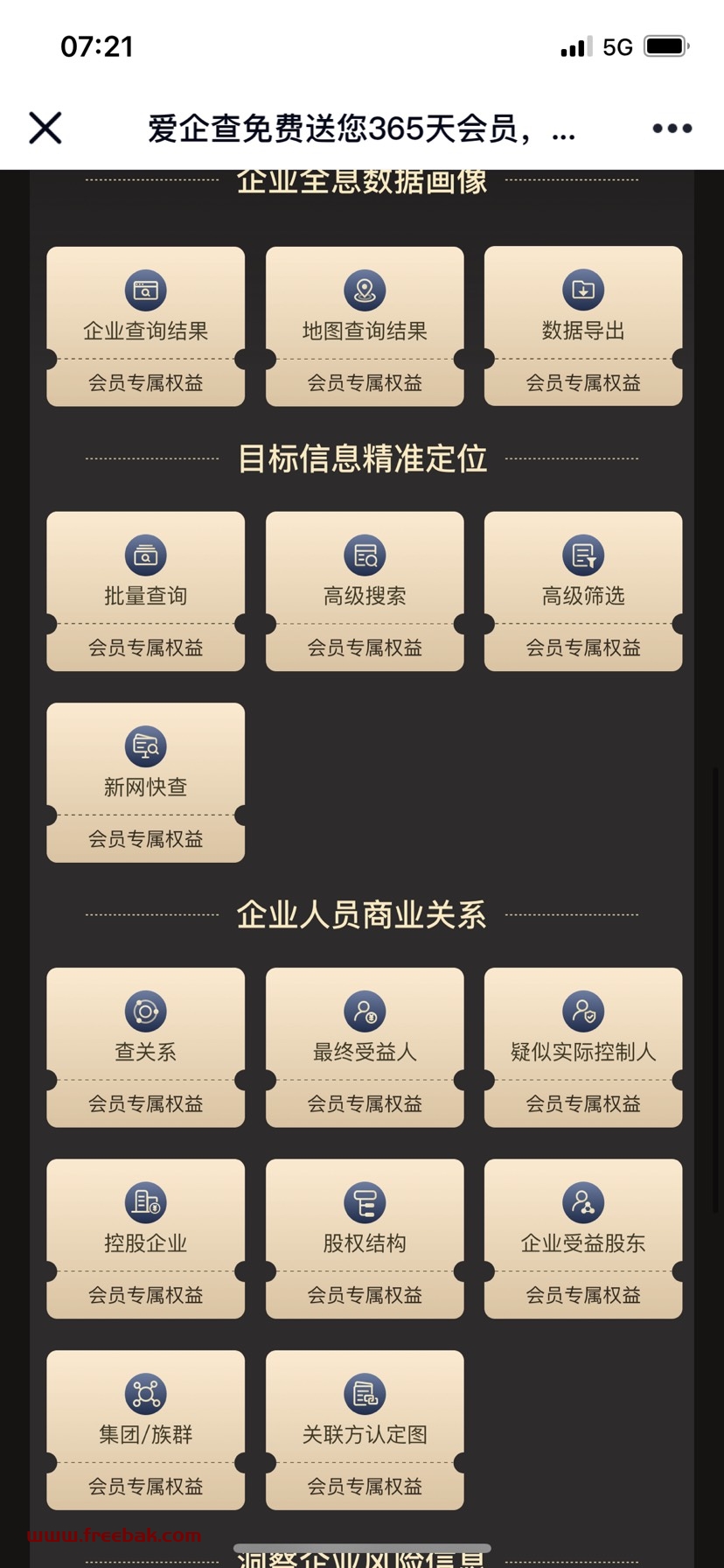
Task: Select the 疑似实际控制人 card
Action: click(x=583, y=1047)
